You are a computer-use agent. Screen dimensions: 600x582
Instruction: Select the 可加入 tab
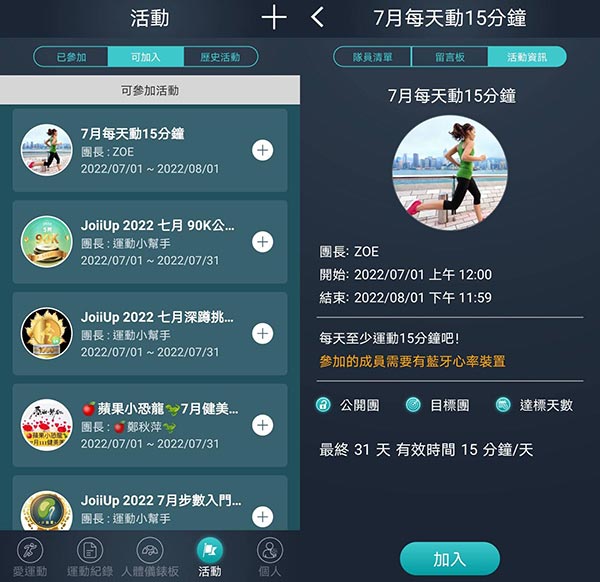144,57
